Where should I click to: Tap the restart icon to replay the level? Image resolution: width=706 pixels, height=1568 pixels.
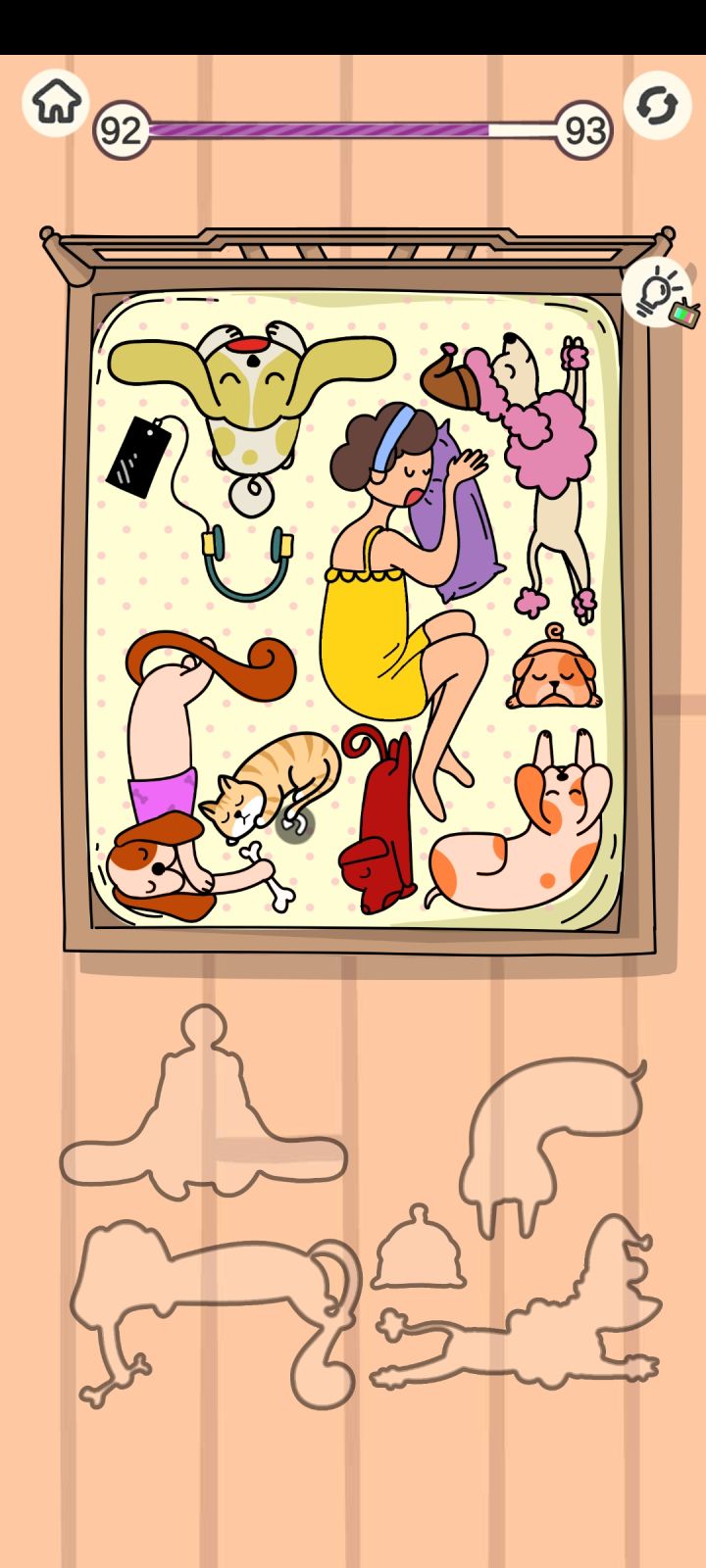point(659,102)
